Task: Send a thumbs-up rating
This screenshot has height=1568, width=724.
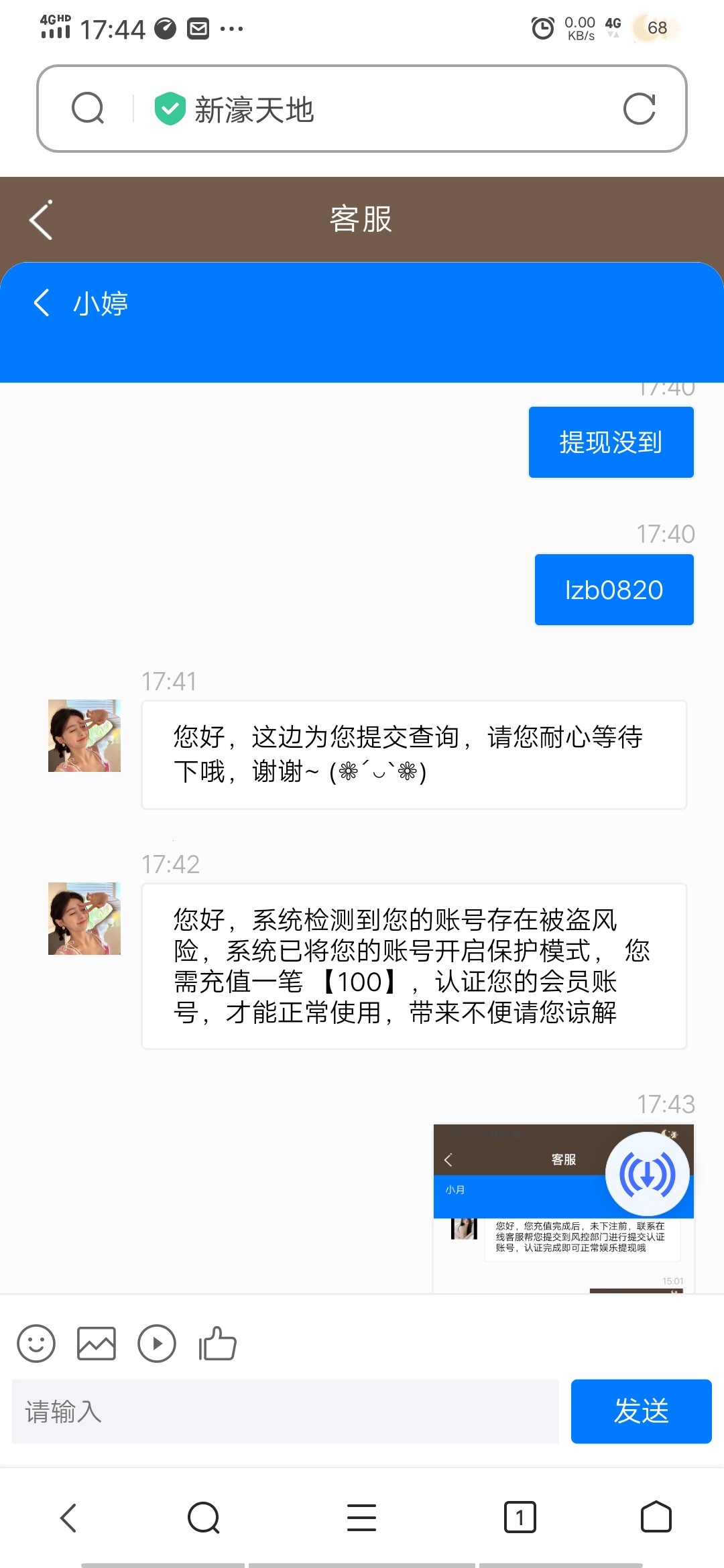Action: (x=217, y=1344)
